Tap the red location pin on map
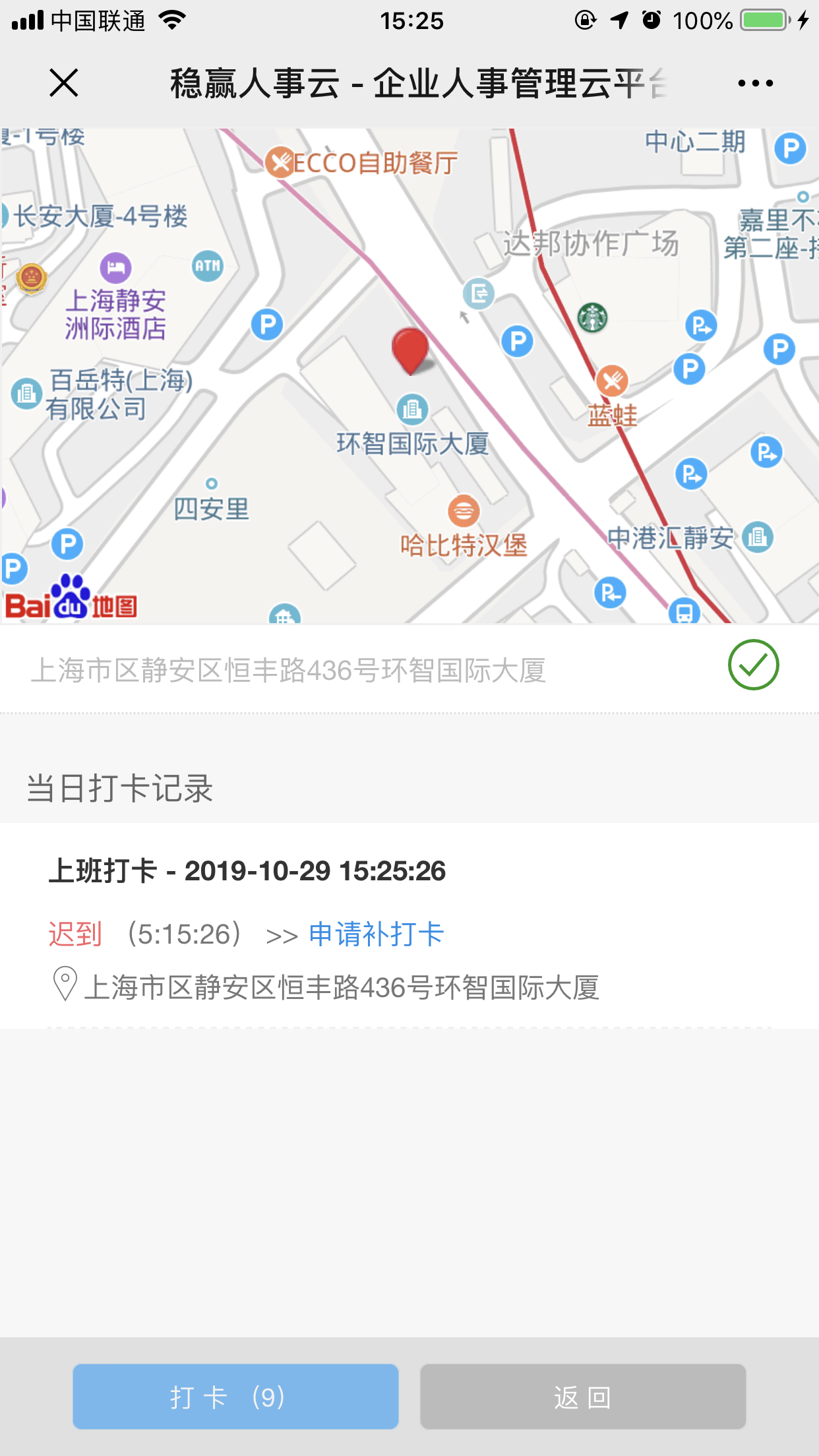Screen dimensions: 819x1456 tap(410, 351)
